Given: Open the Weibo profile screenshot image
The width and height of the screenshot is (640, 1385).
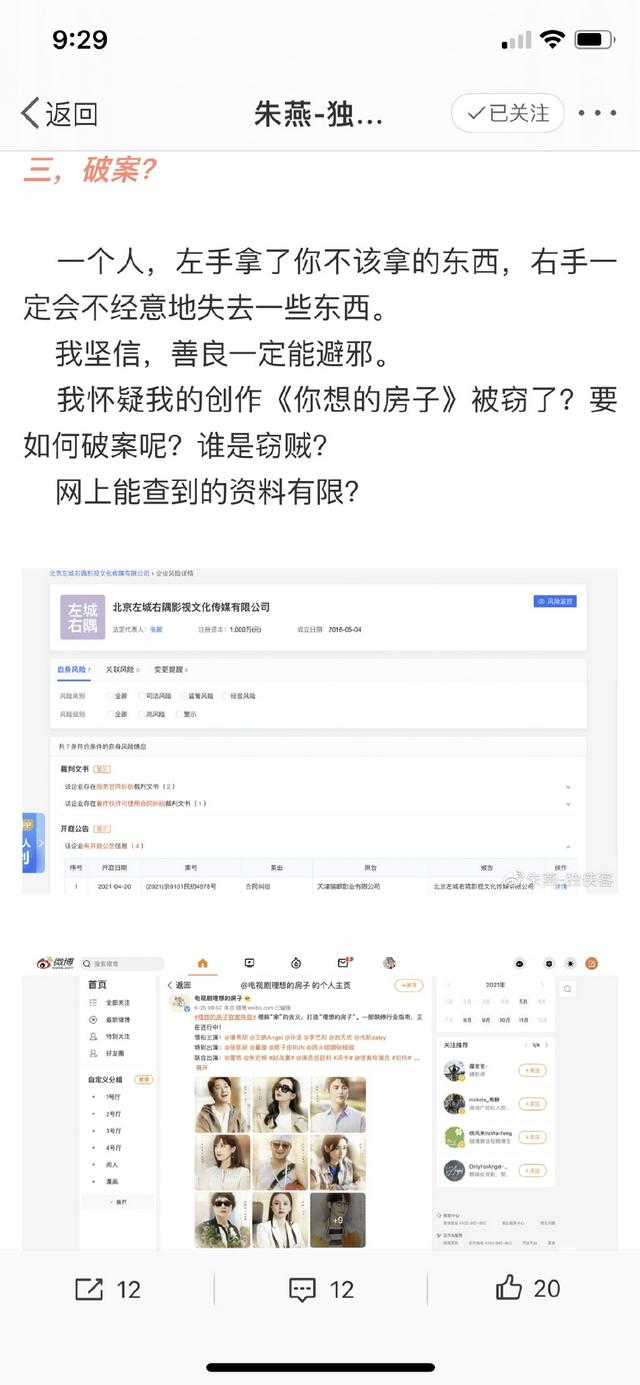Looking at the screenshot, I should click(320, 1098).
